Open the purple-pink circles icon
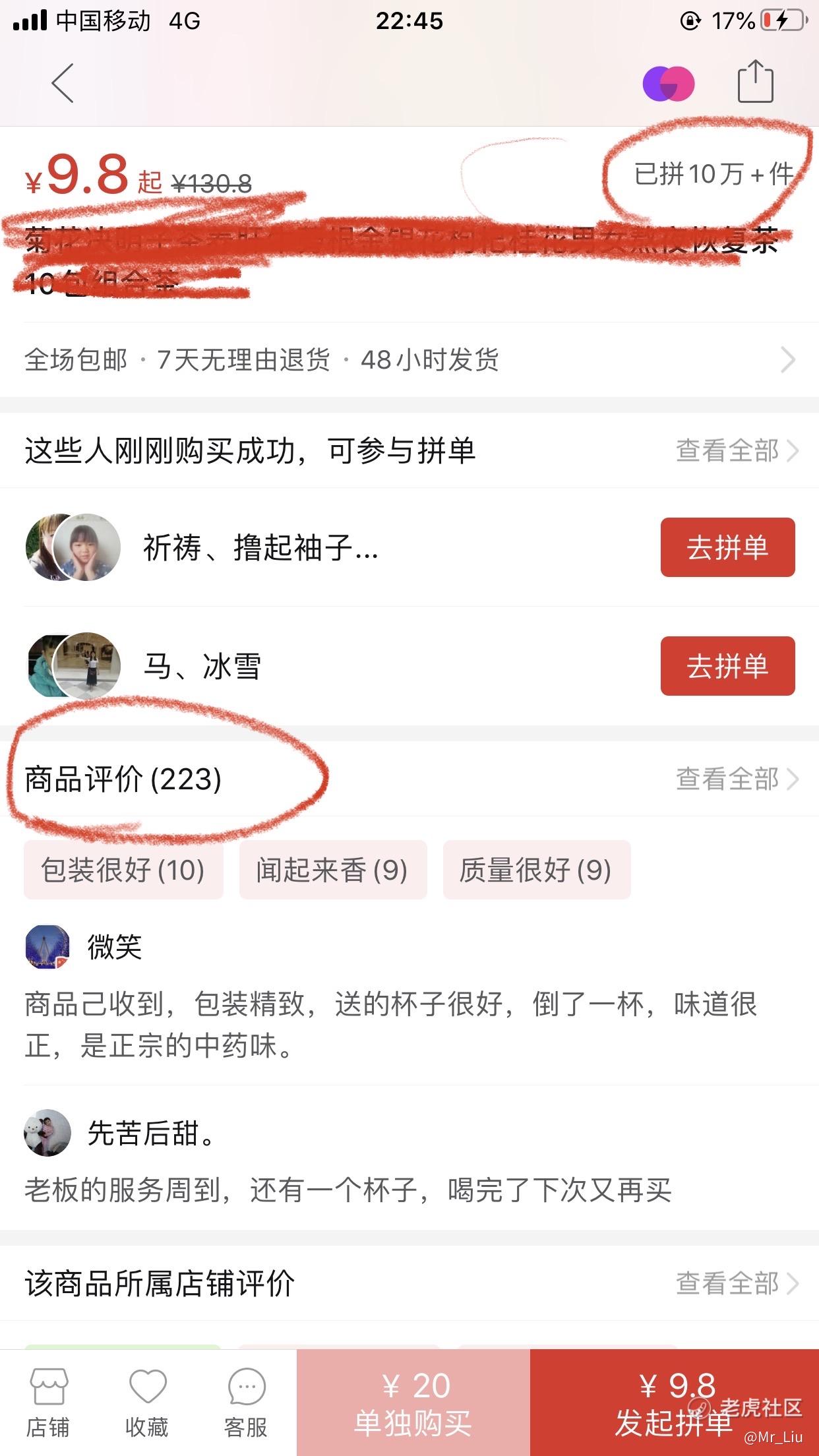The height and width of the screenshot is (1456, 819). tap(668, 84)
